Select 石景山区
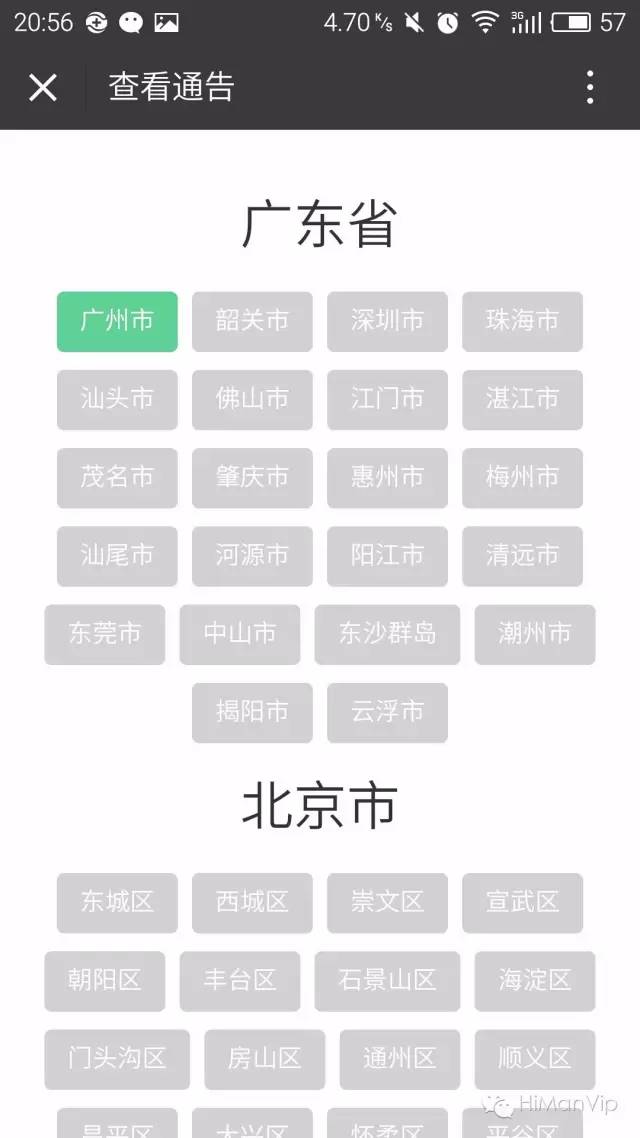Image resolution: width=640 pixels, height=1138 pixels. pyautogui.click(x=387, y=982)
